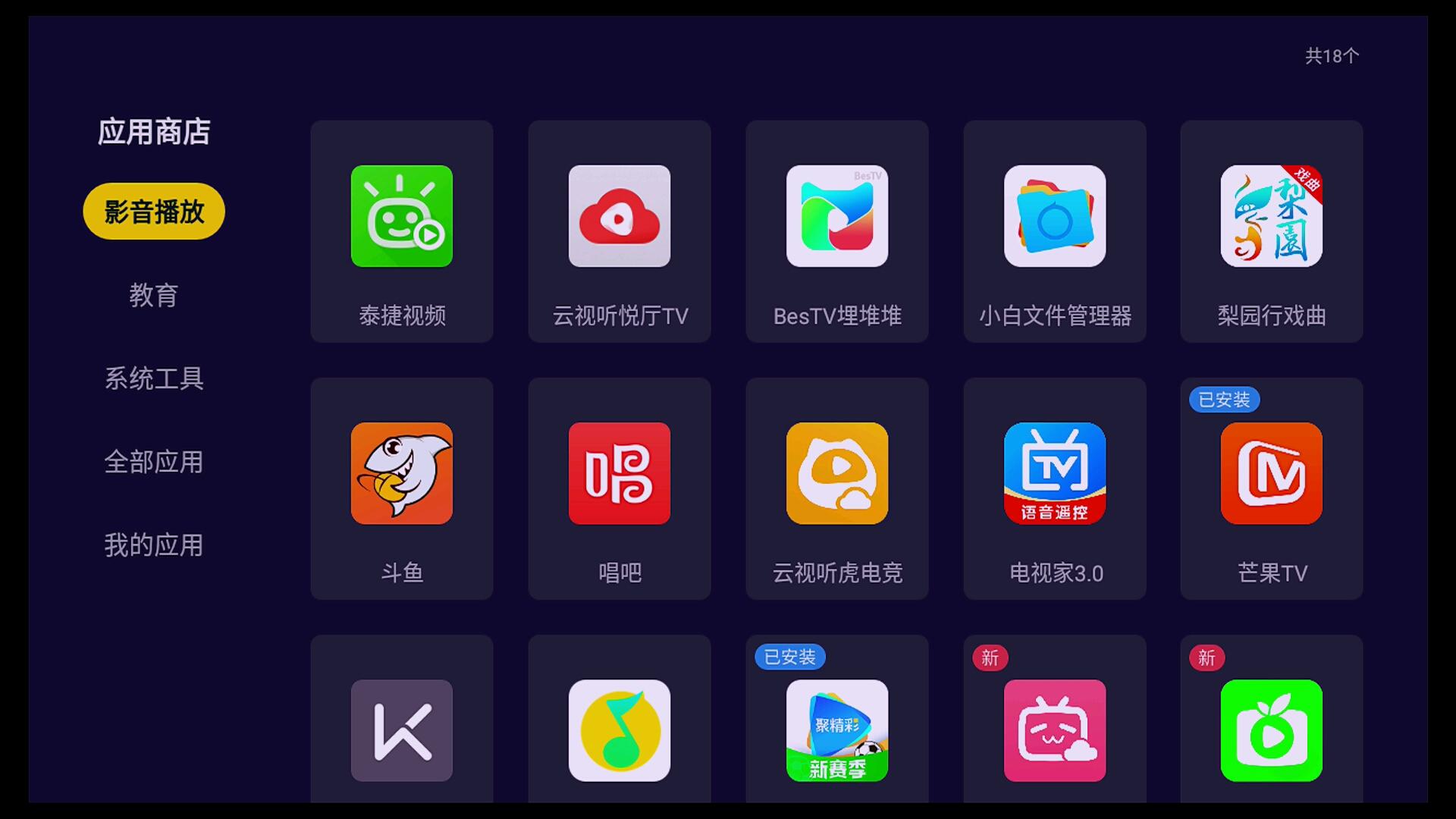The width and height of the screenshot is (1456, 819).
Task: Open the Keep app tile with K logo
Action: coord(402,730)
